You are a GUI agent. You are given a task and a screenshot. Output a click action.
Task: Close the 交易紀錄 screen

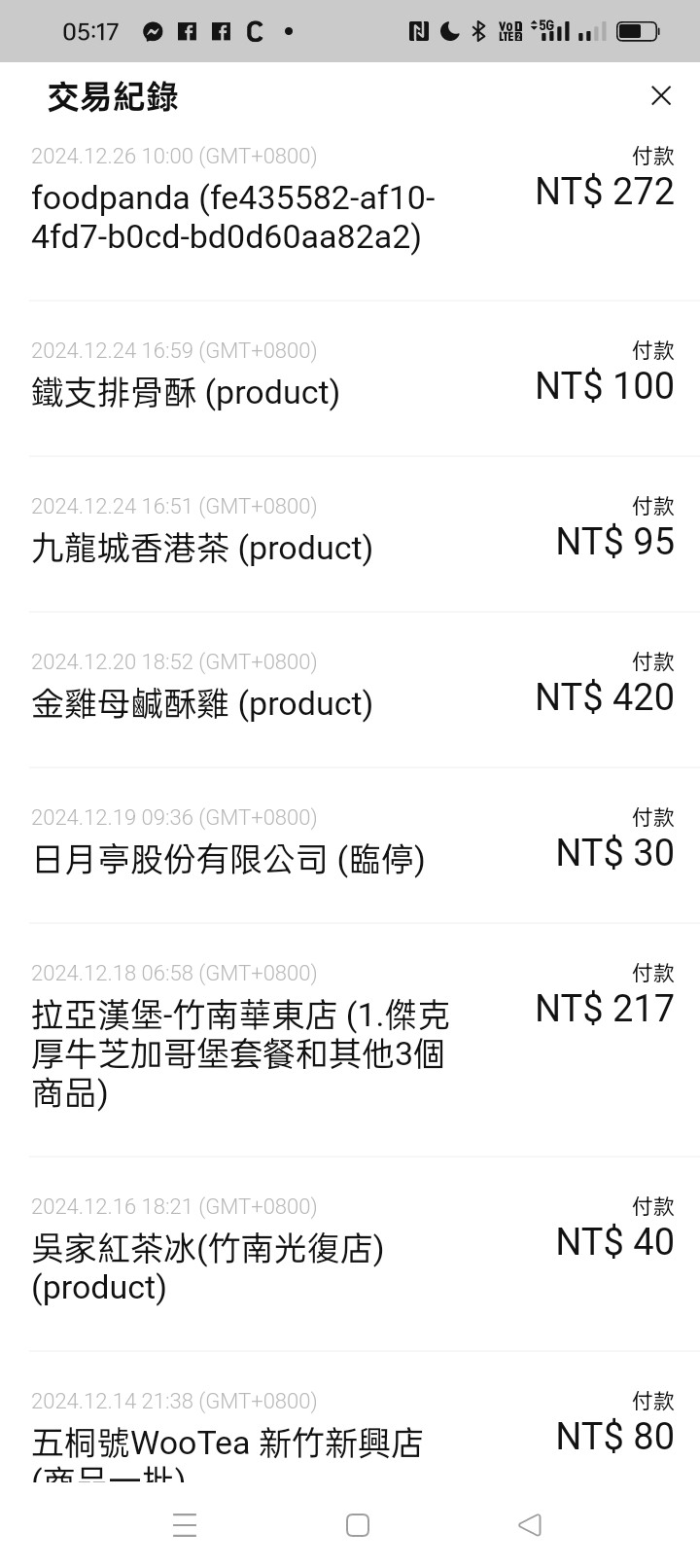[661, 95]
